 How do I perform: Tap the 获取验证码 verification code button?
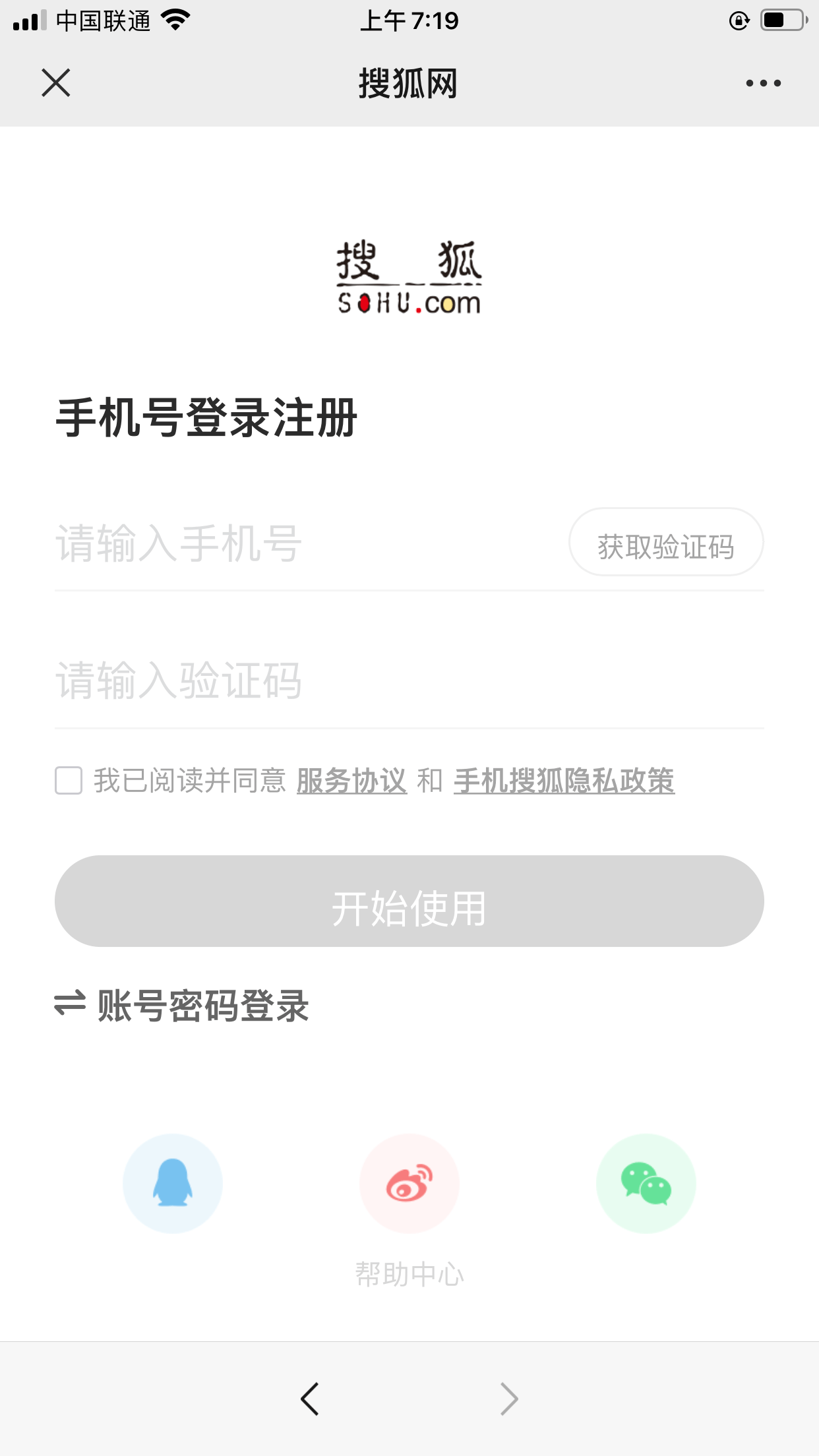[667, 542]
